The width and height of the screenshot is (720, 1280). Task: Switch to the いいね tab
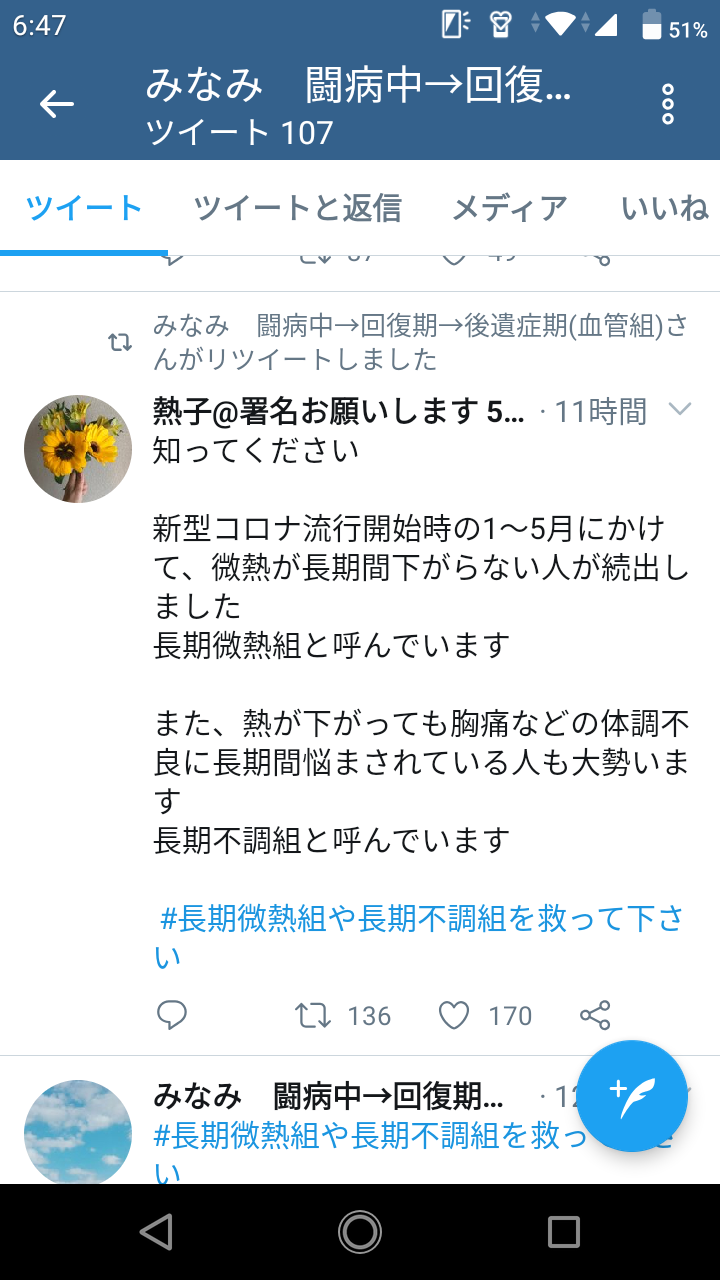pos(664,208)
